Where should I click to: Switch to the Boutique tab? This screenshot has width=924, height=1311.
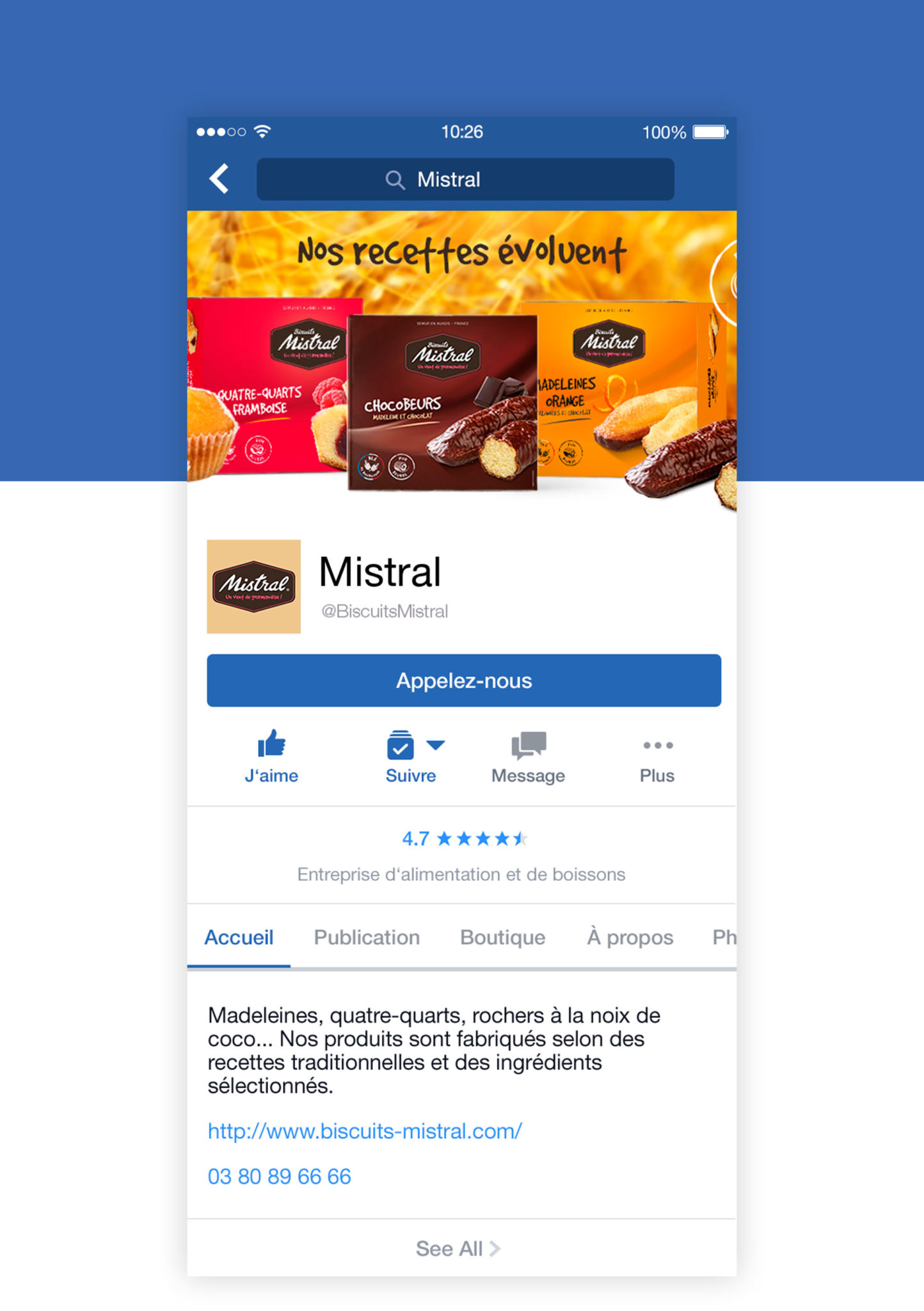[502, 937]
